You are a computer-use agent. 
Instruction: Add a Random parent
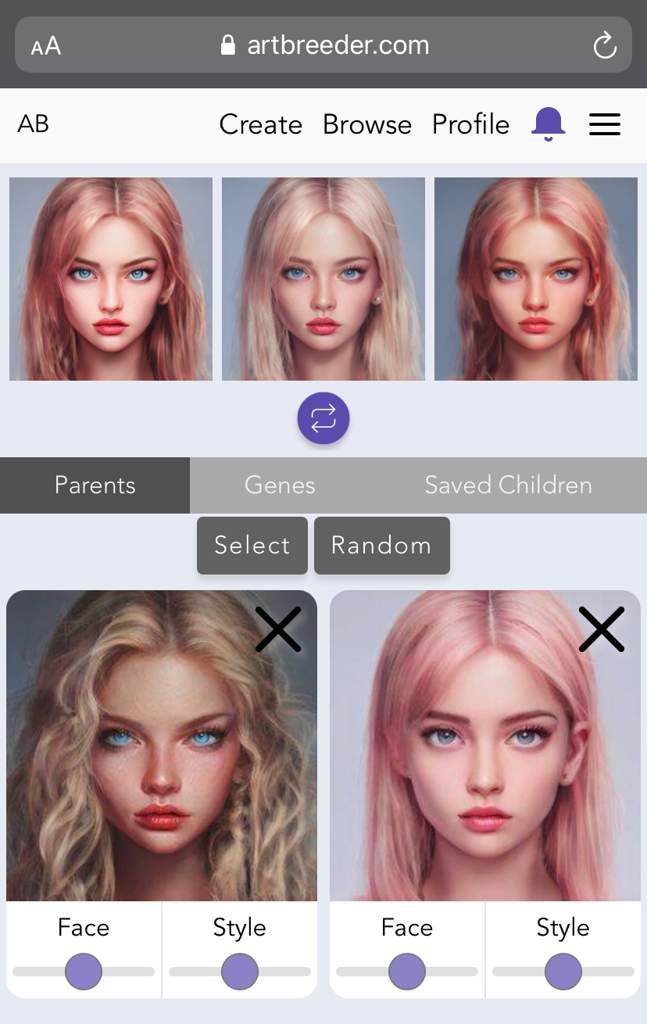pyautogui.click(x=381, y=545)
